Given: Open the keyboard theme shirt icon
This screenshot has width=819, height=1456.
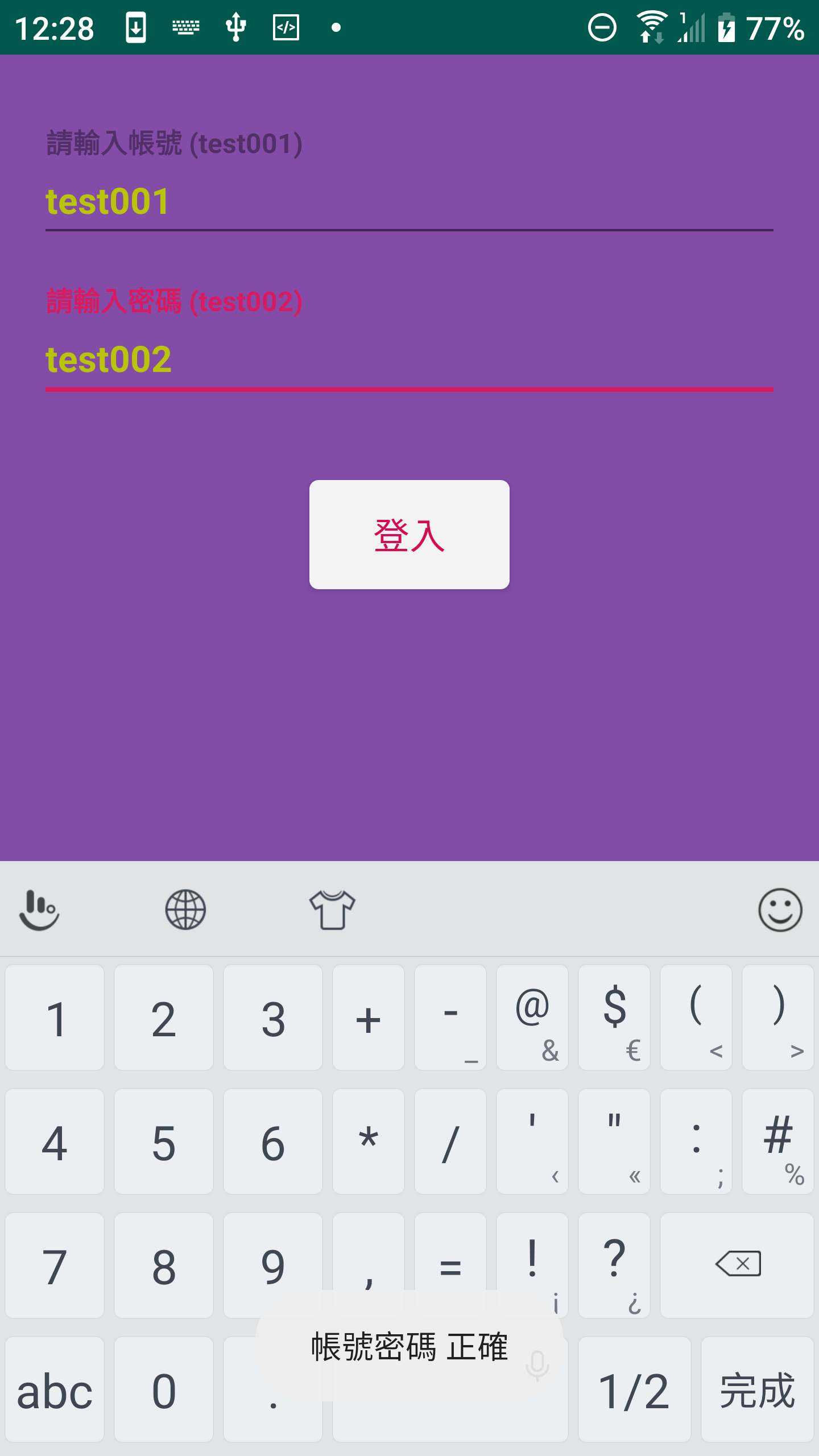Looking at the screenshot, I should (332, 909).
